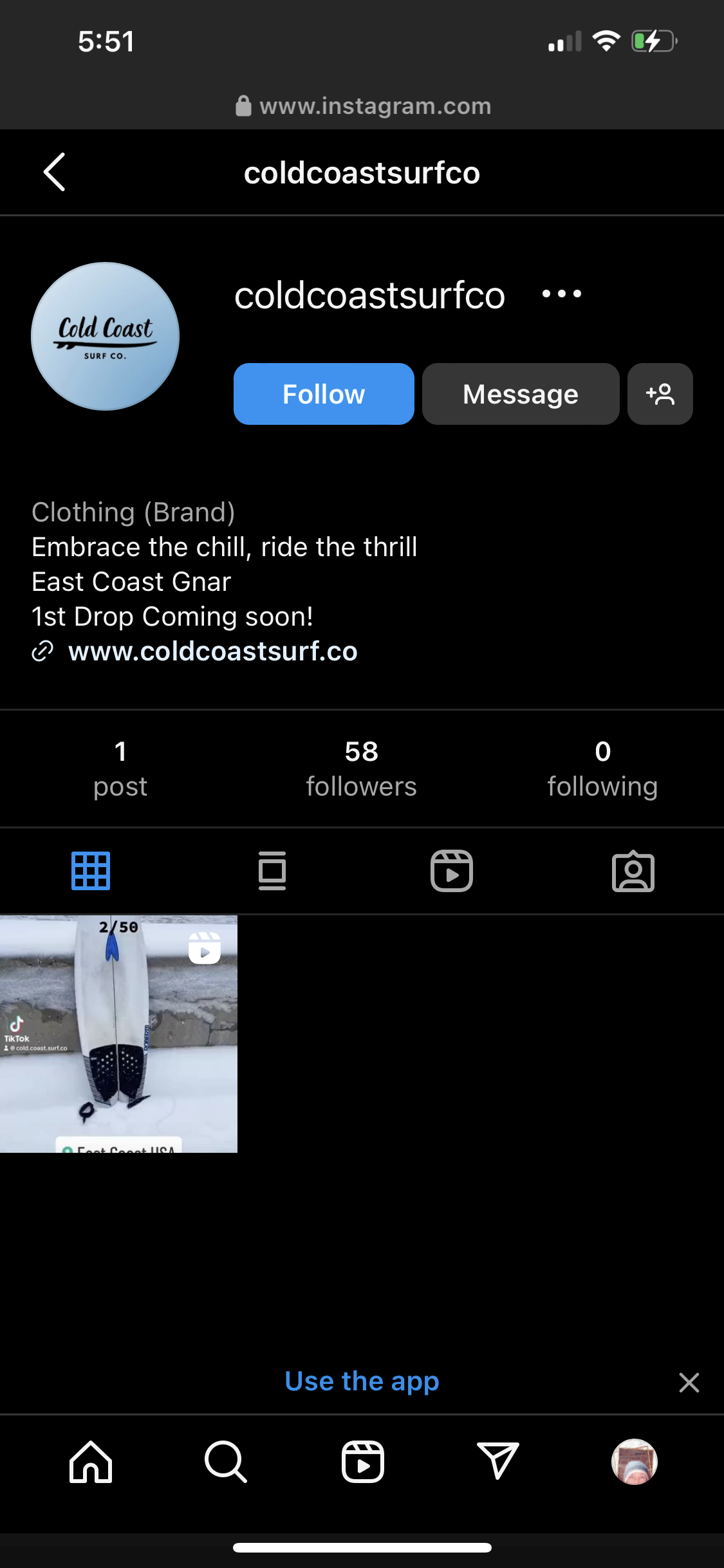This screenshot has height=1568, width=724.
Task: Open my own profile
Action: (634, 1462)
